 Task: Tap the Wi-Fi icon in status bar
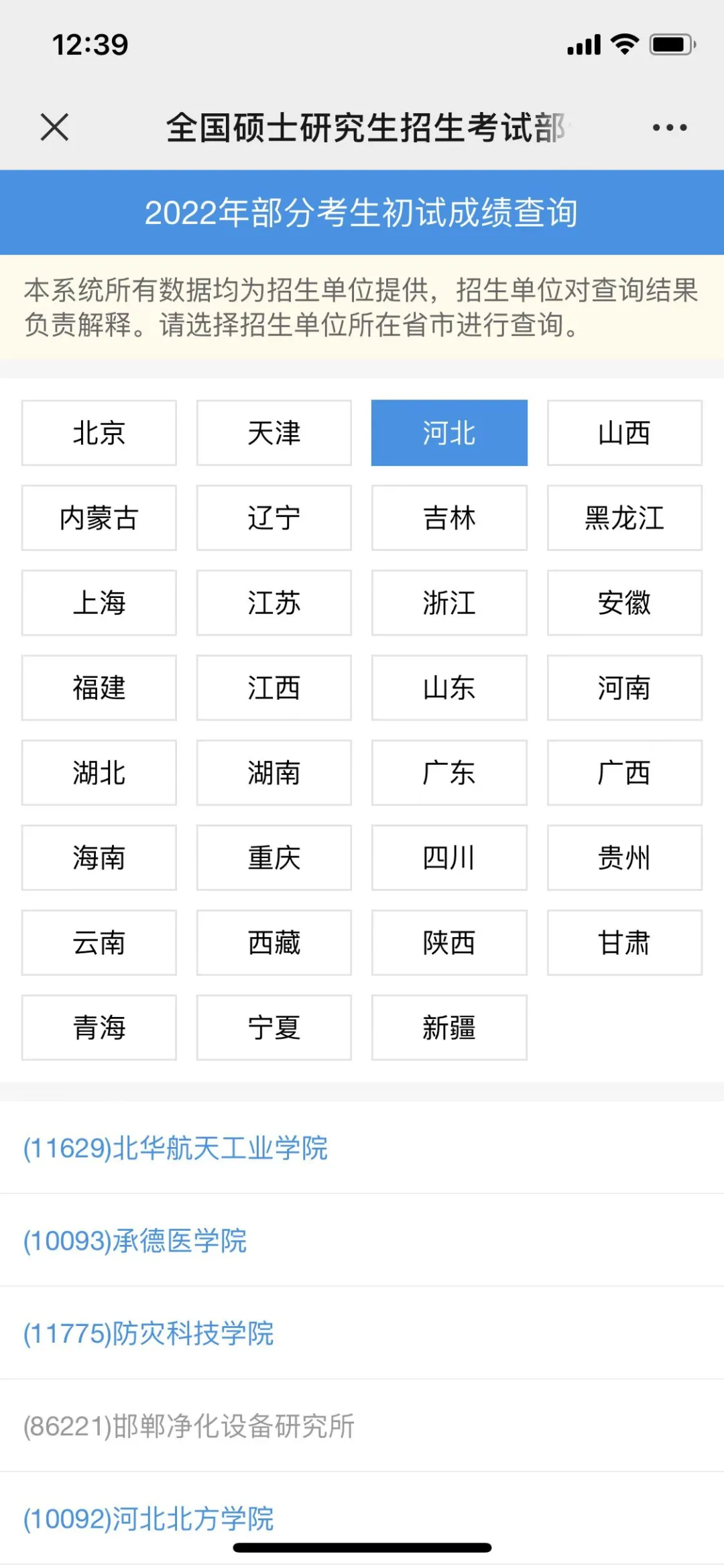click(x=623, y=44)
